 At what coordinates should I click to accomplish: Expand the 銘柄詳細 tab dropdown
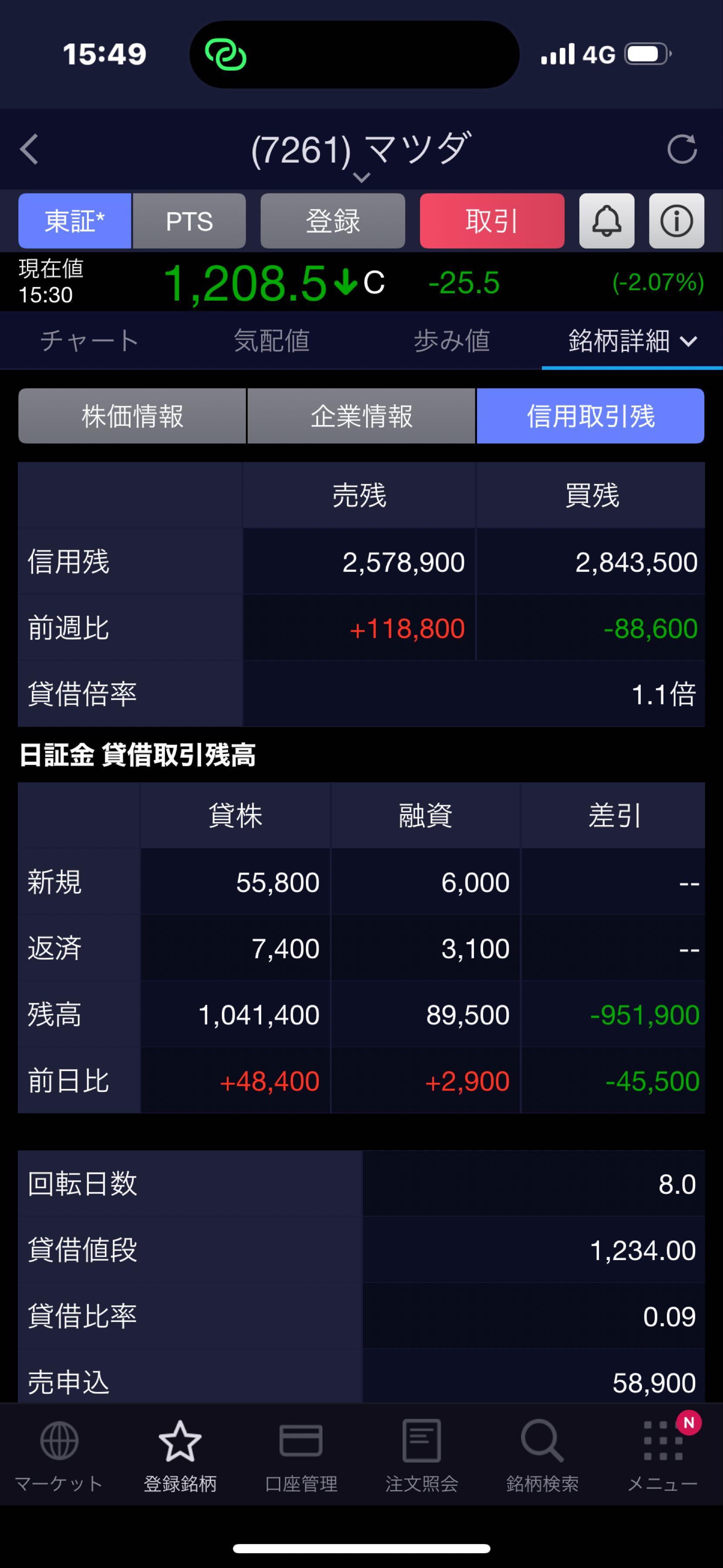pyautogui.click(x=632, y=340)
